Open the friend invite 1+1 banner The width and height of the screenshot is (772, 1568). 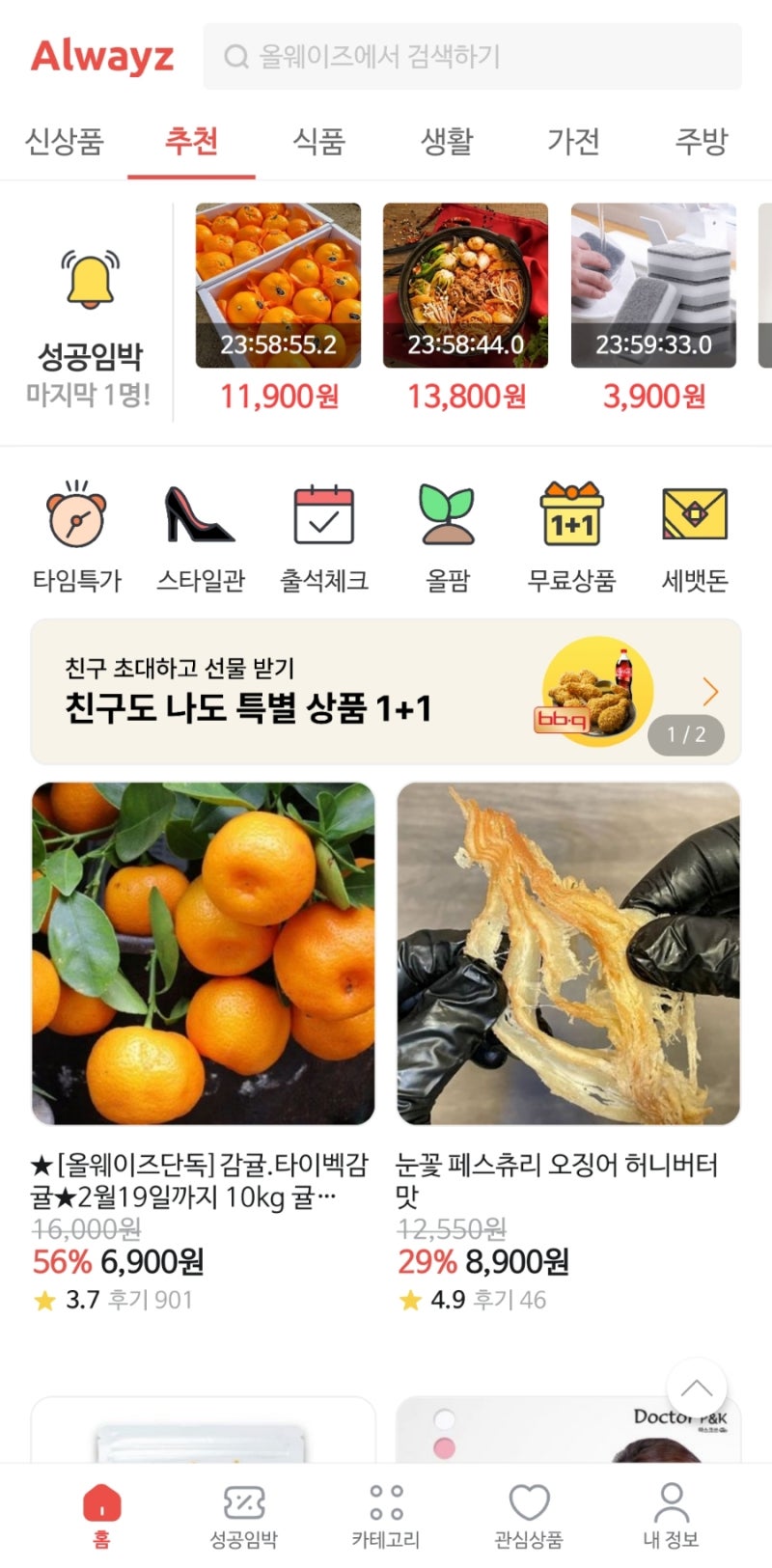click(x=386, y=692)
